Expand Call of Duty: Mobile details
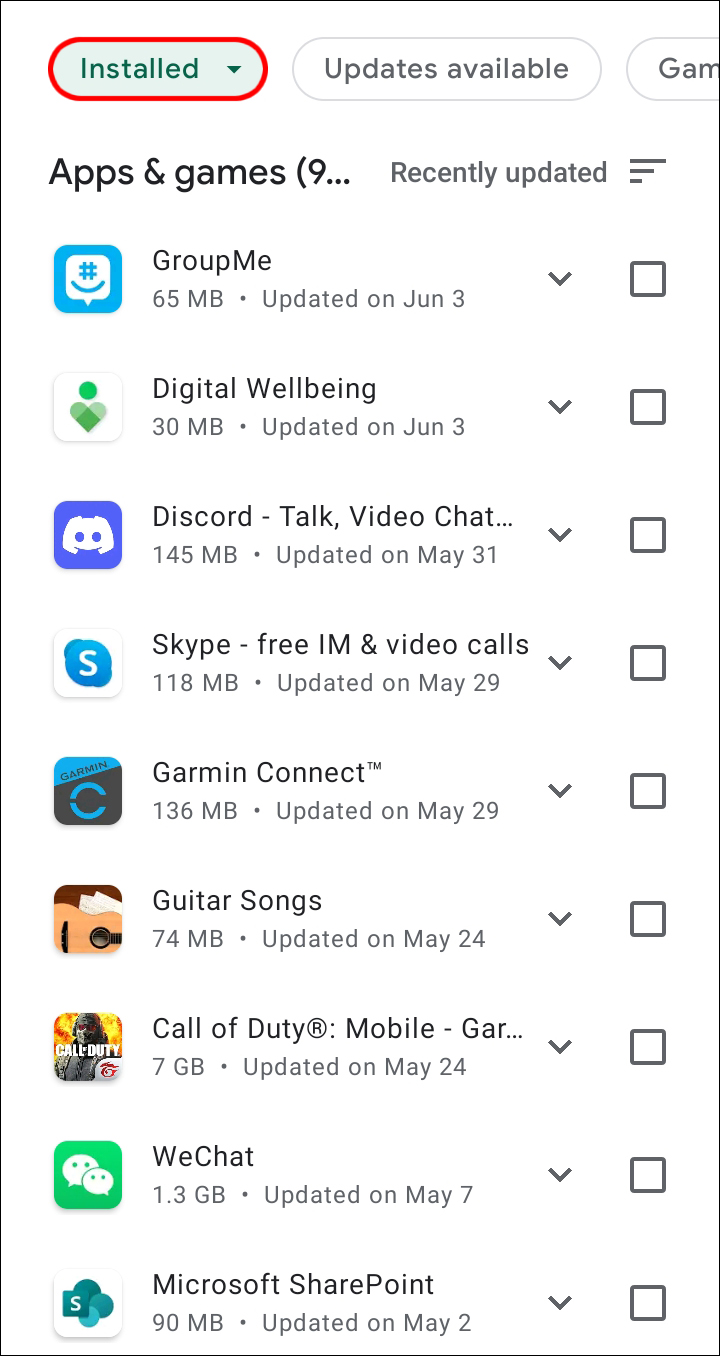This screenshot has width=720, height=1356. pos(560,1047)
